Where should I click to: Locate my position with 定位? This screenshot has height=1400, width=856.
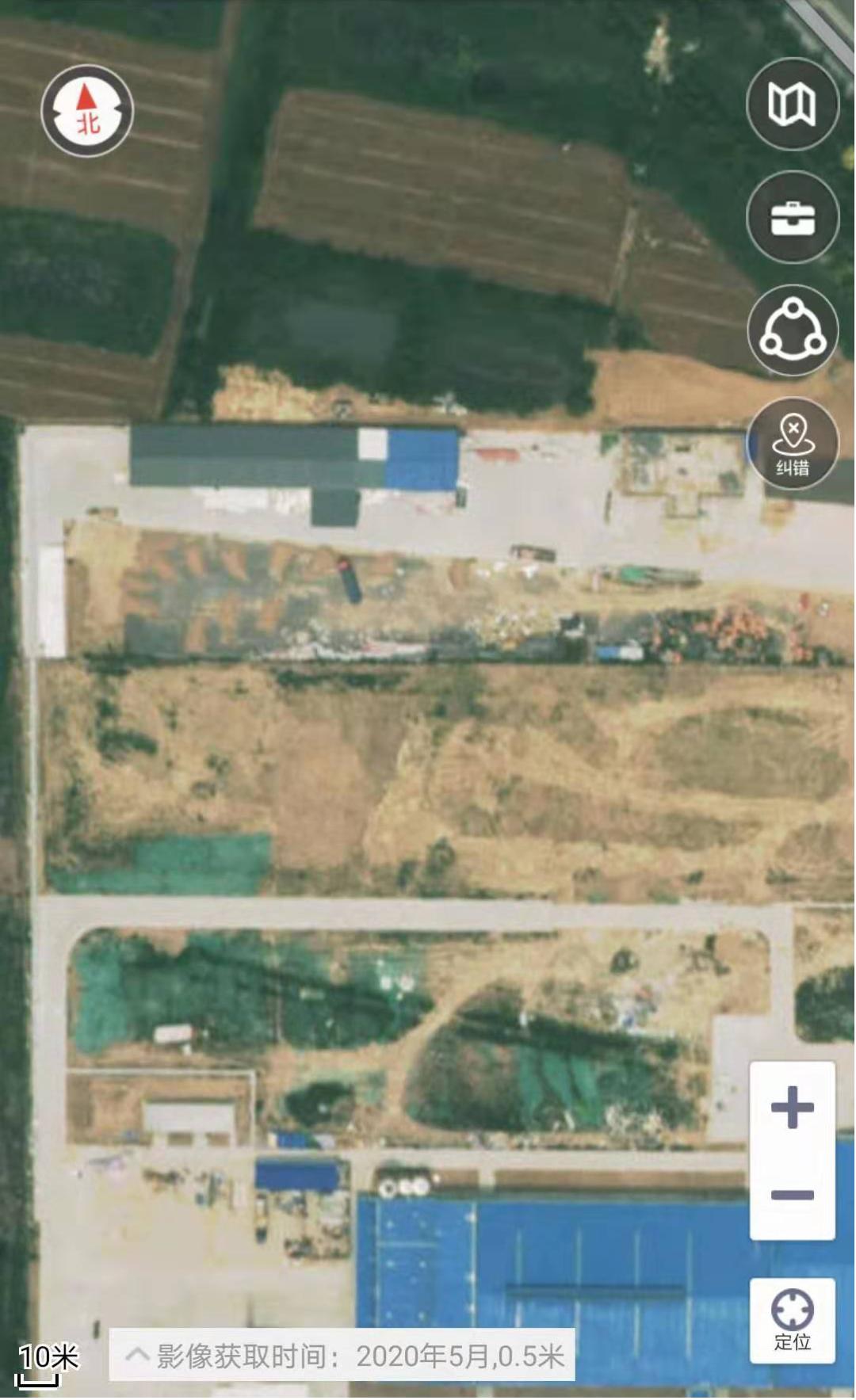[x=793, y=1321]
